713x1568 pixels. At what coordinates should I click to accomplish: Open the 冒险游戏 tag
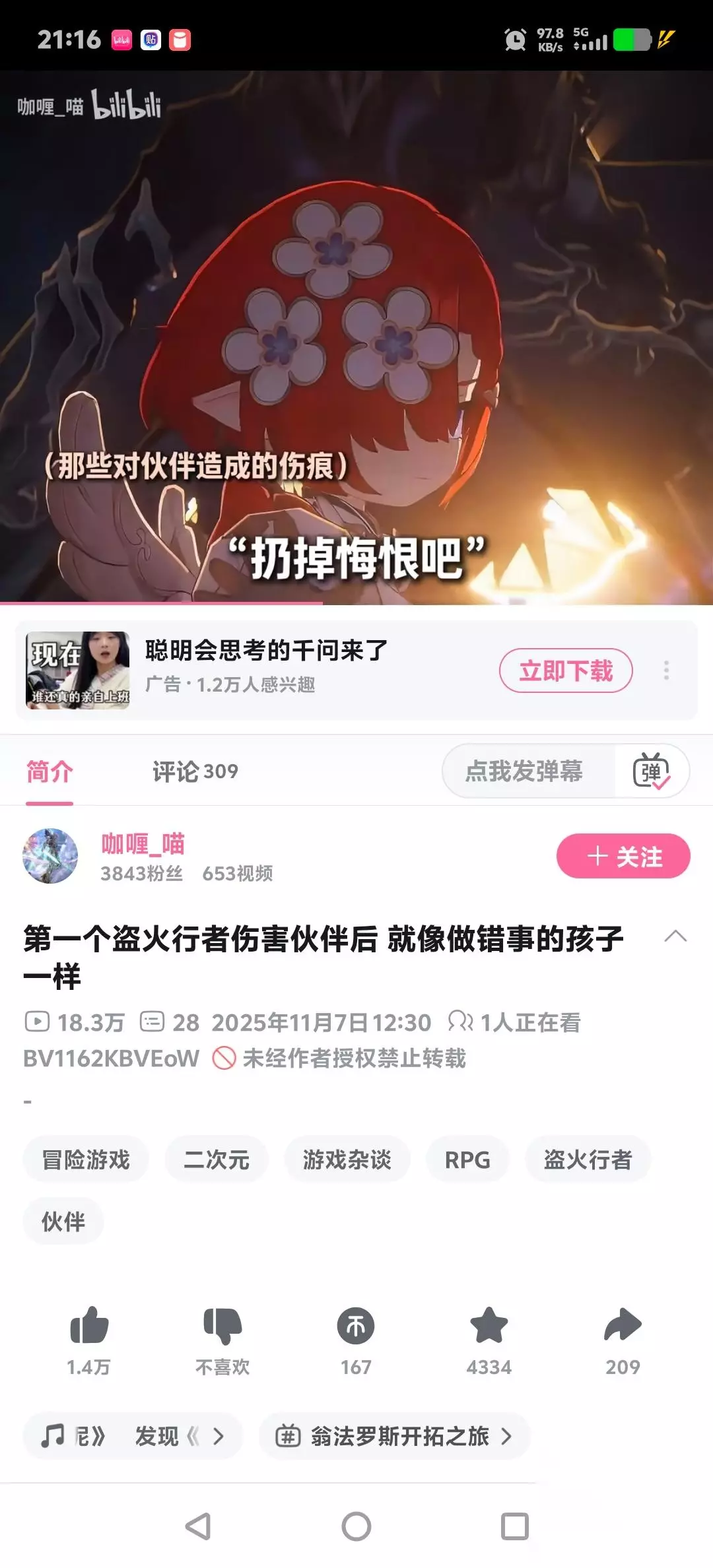86,1160
